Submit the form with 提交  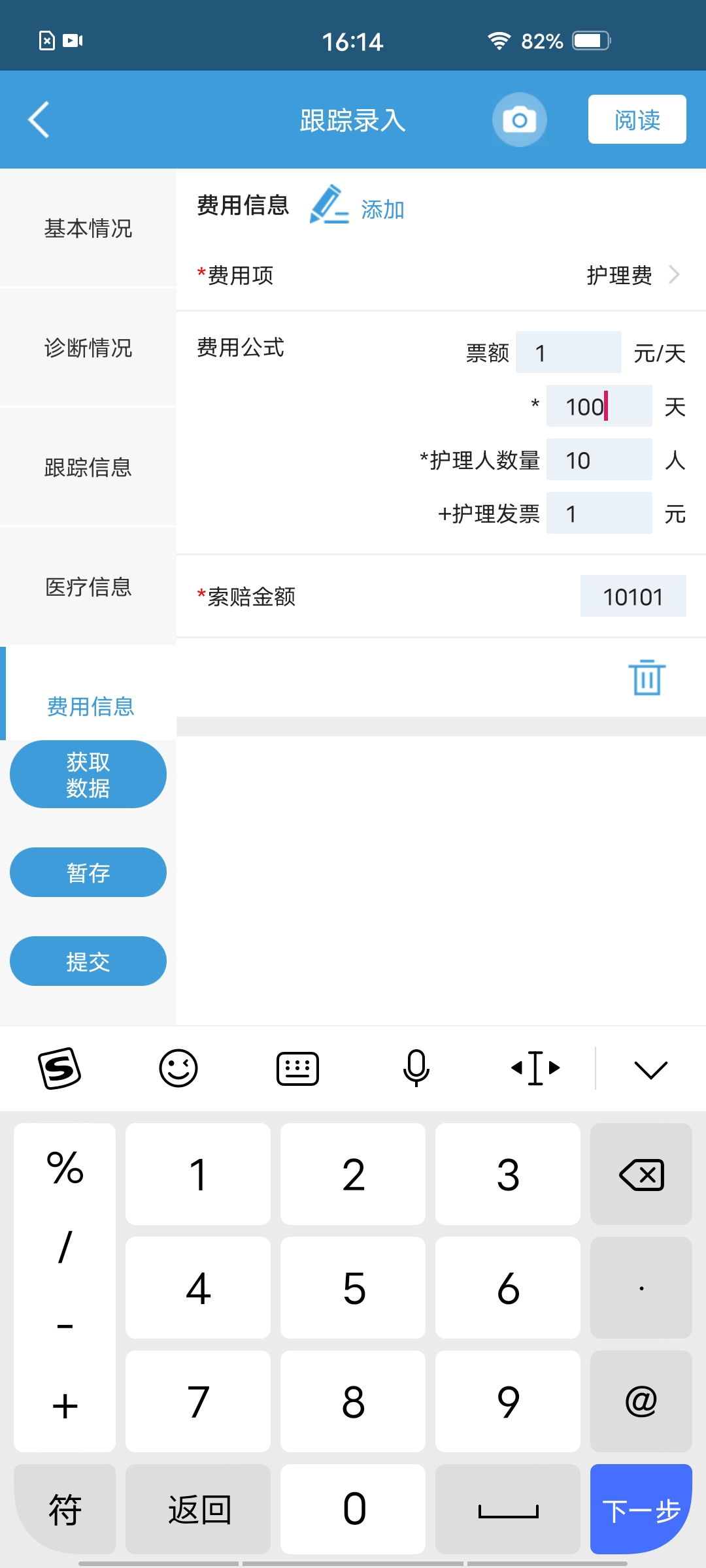[x=88, y=961]
